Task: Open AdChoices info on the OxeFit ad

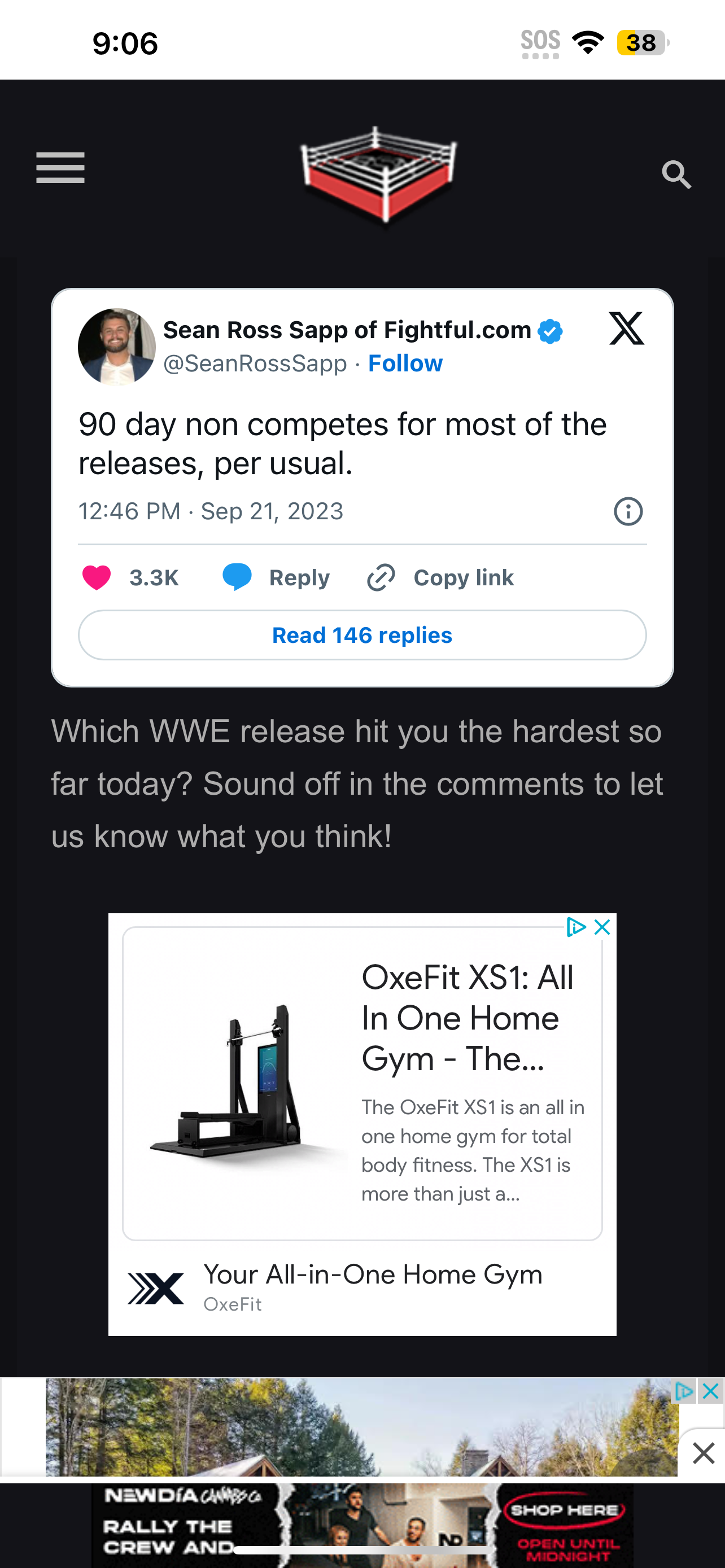Action: tap(574, 927)
